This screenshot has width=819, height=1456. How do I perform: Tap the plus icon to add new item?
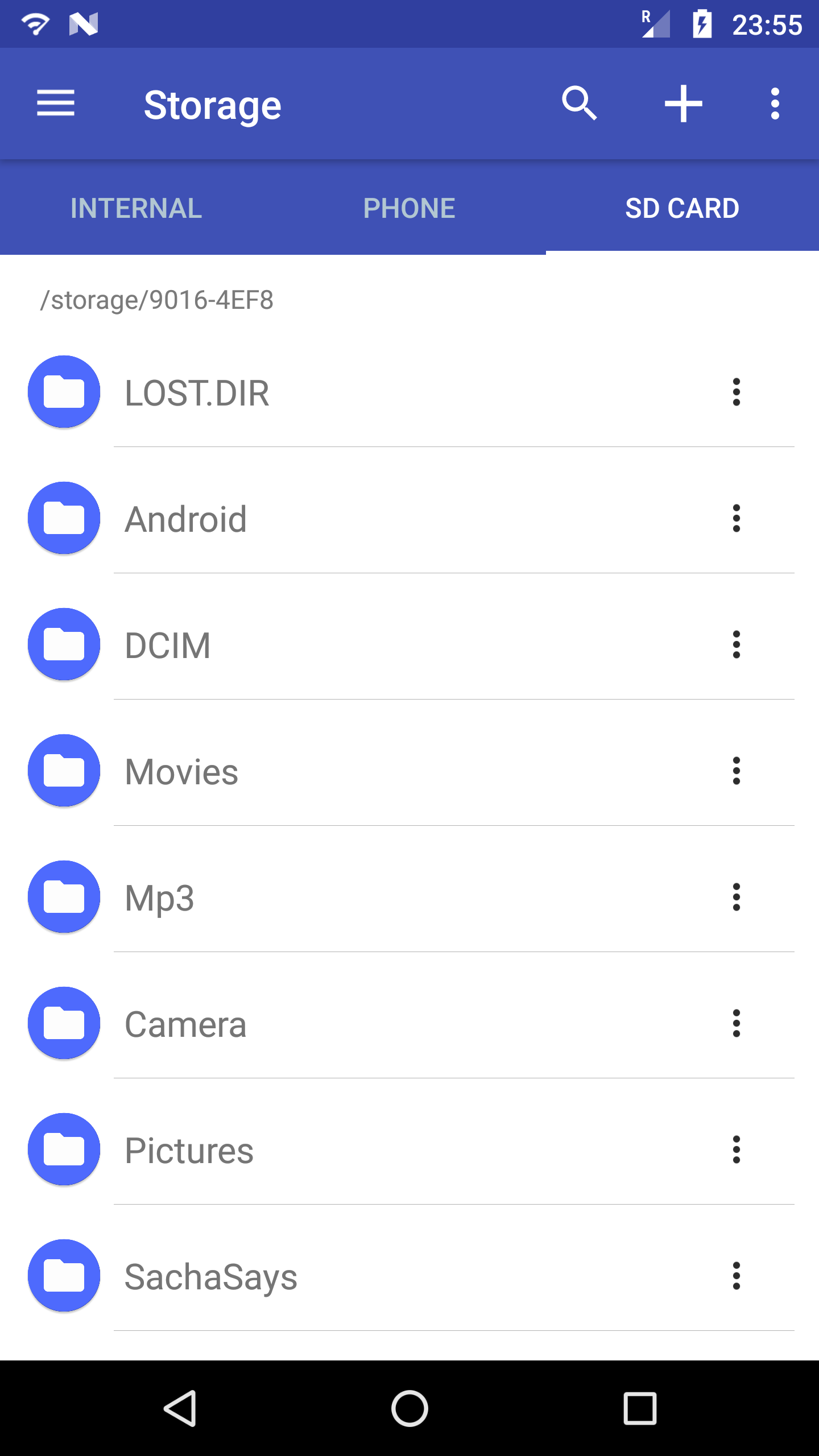tap(683, 104)
